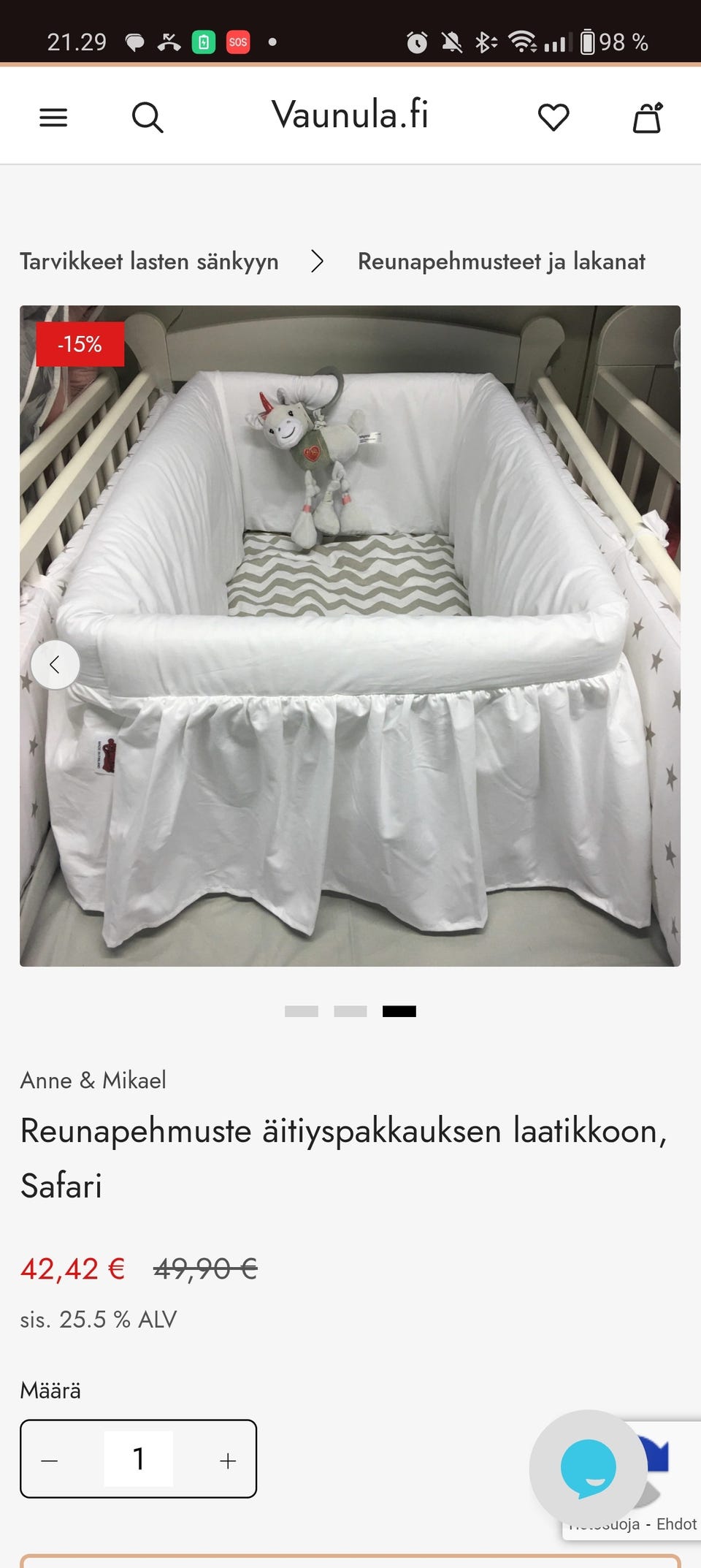Tap the quantity number field
The height and width of the screenshot is (1568, 701).
[139, 1459]
